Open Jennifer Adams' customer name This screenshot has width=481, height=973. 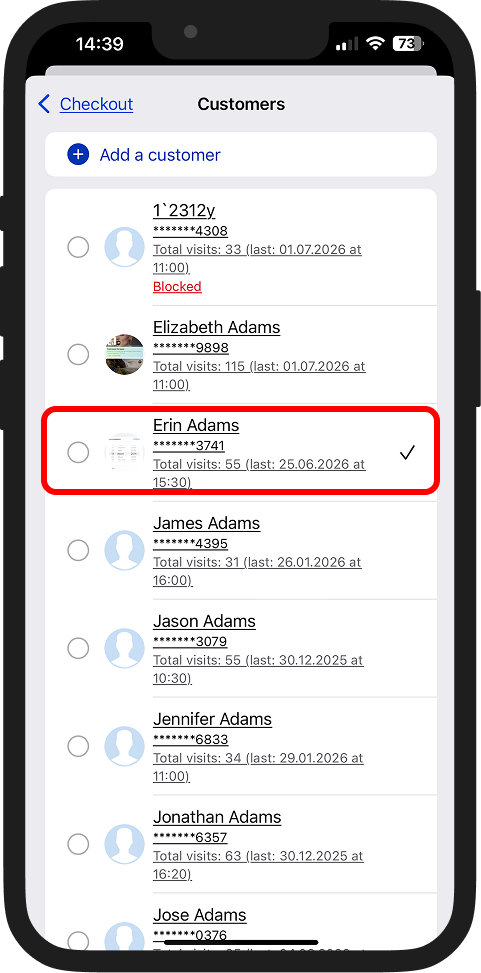click(212, 720)
